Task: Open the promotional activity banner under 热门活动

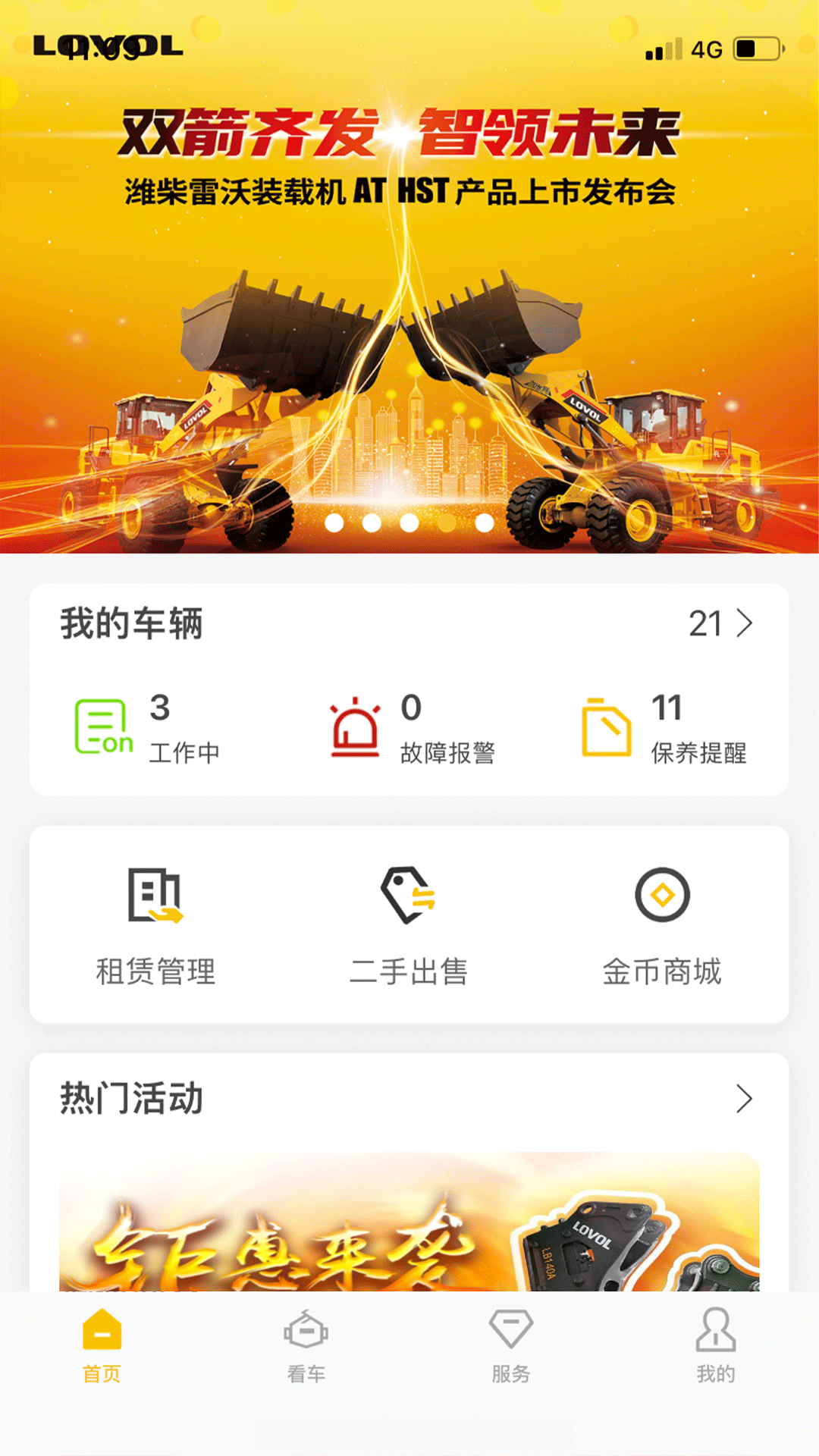Action: [409, 1222]
